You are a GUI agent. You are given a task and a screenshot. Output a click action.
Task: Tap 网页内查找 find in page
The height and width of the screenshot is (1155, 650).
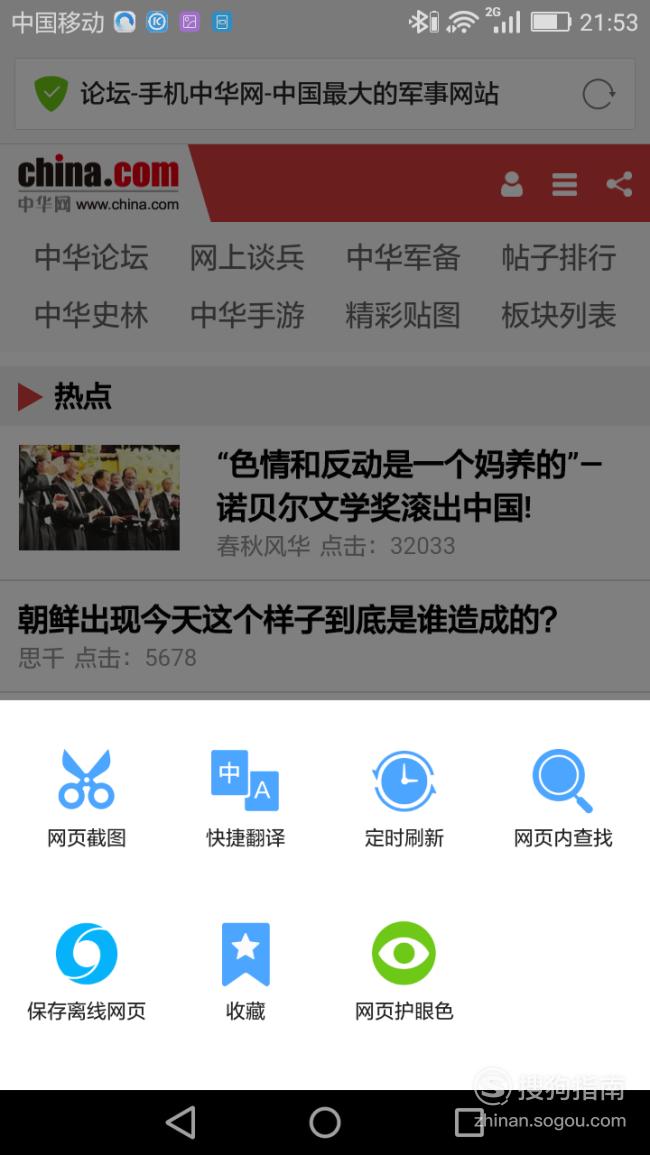(562, 798)
